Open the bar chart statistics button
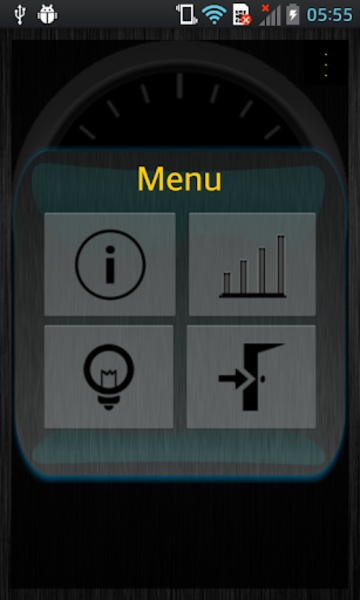The height and width of the screenshot is (600, 360). 252,264
